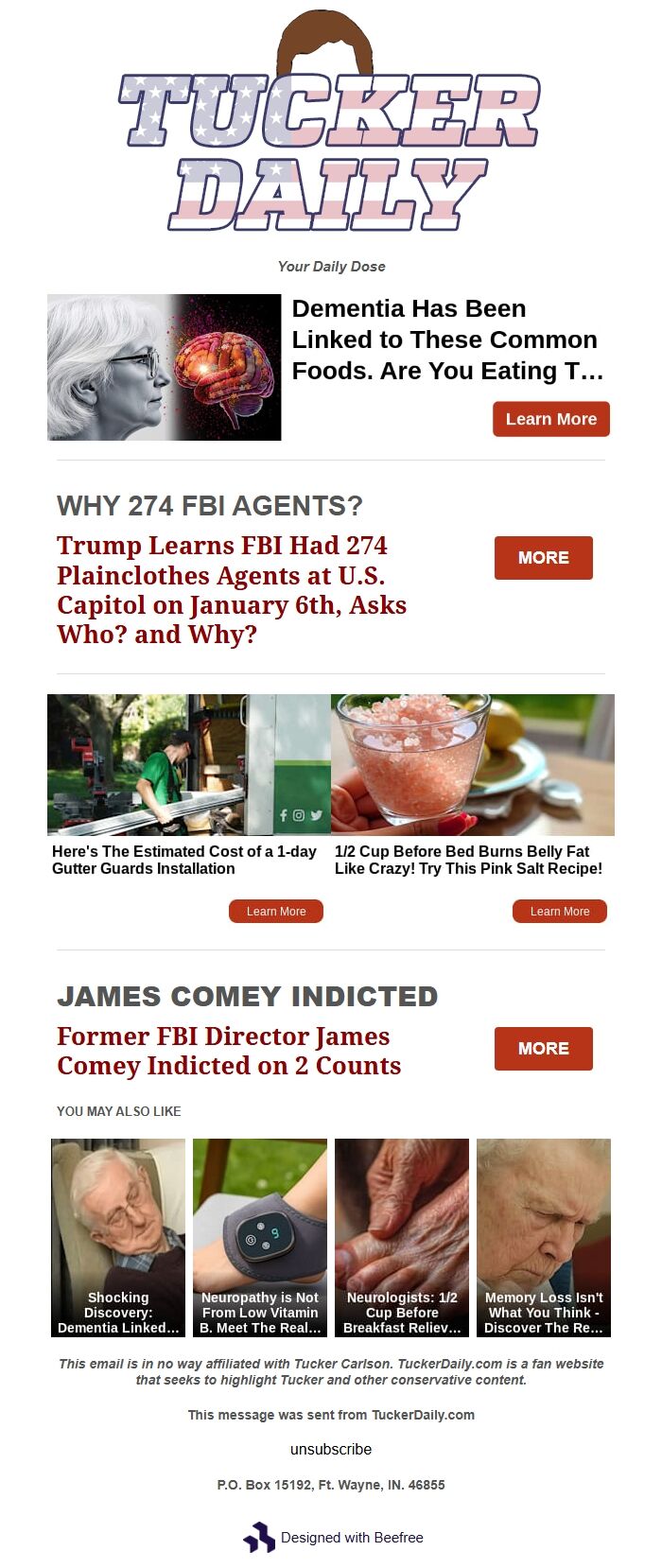Open the Neuropathy is Not From Low Vitamin tile
This screenshot has height=1568, width=662.
(260, 1237)
